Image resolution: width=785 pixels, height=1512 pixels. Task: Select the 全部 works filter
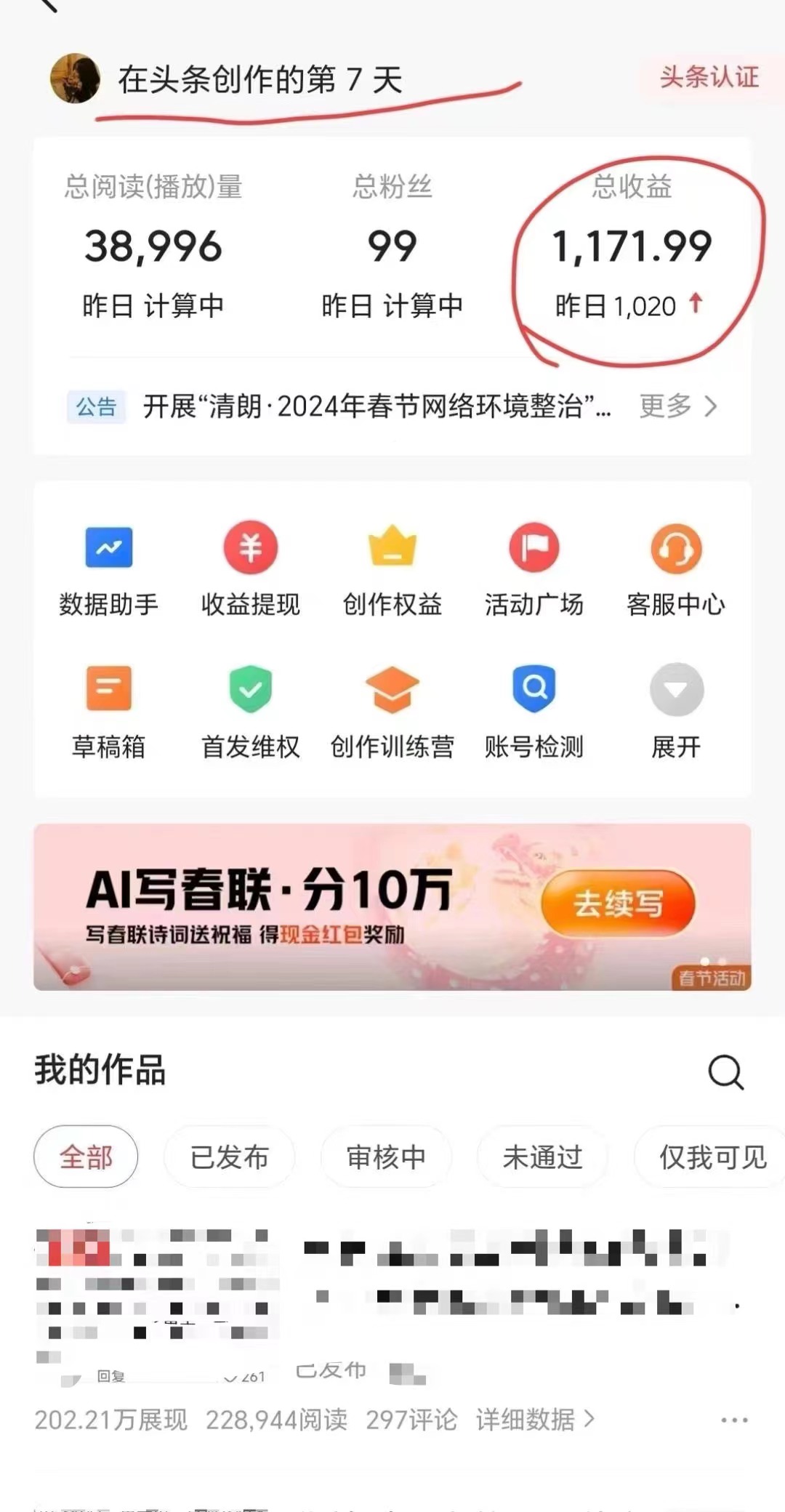pos(86,1157)
